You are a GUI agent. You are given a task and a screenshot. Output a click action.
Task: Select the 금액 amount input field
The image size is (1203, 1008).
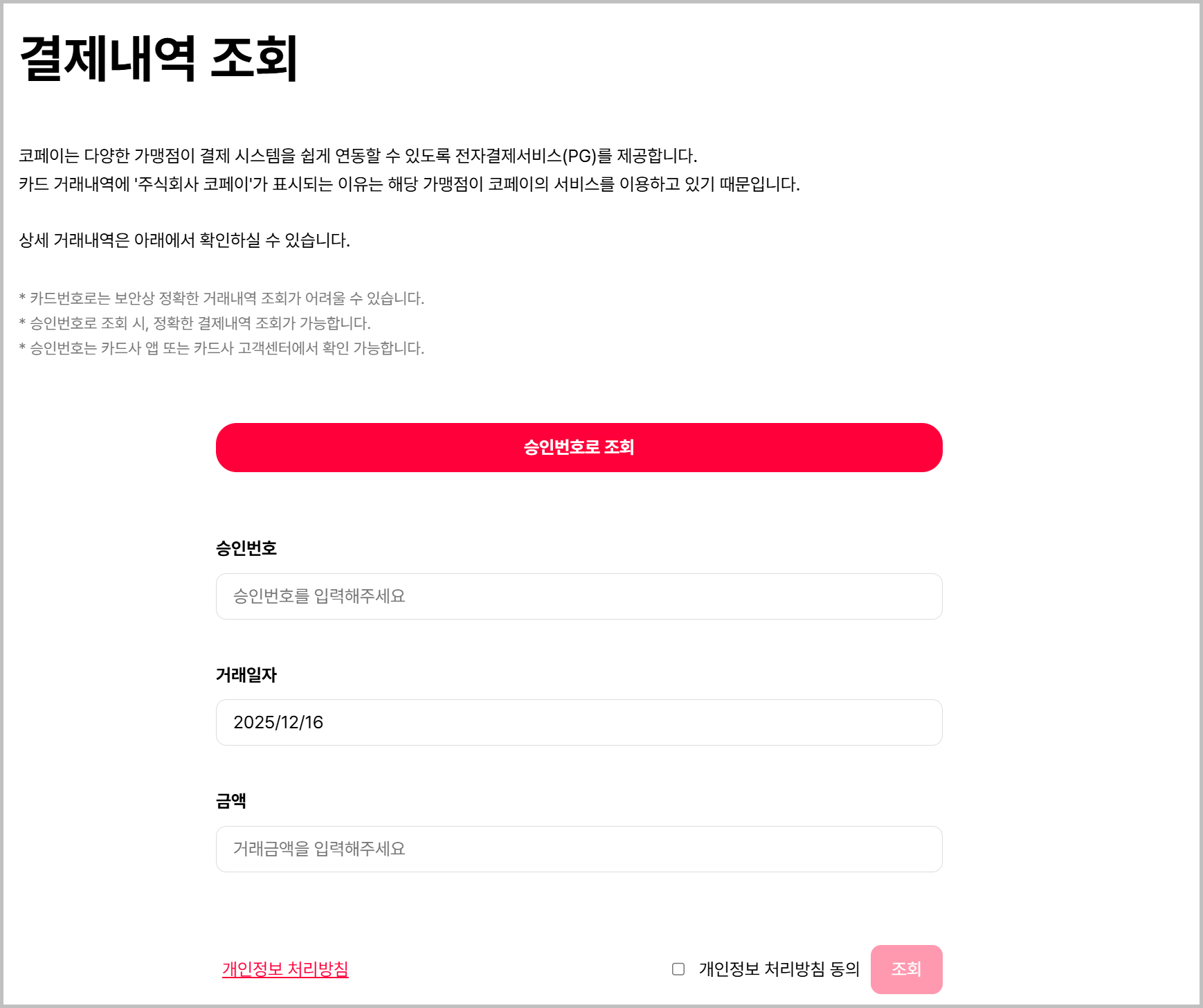pyautogui.click(x=579, y=849)
